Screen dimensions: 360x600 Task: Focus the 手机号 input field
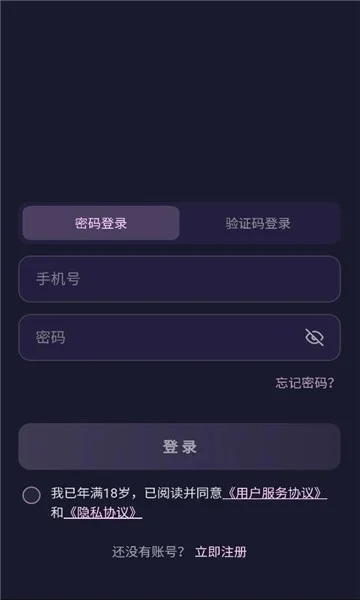[x=179, y=279]
